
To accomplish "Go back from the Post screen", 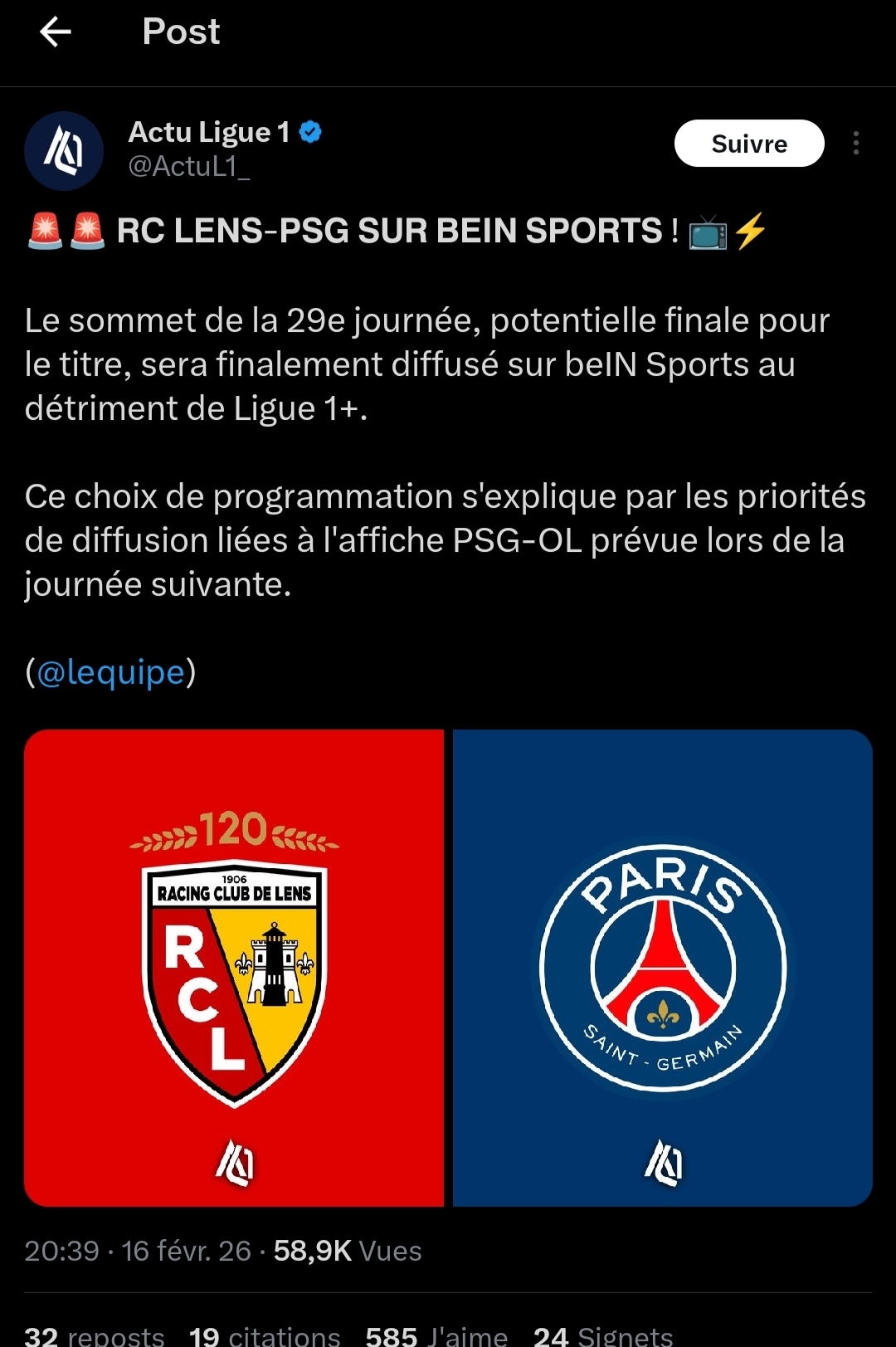I will [56, 32].
